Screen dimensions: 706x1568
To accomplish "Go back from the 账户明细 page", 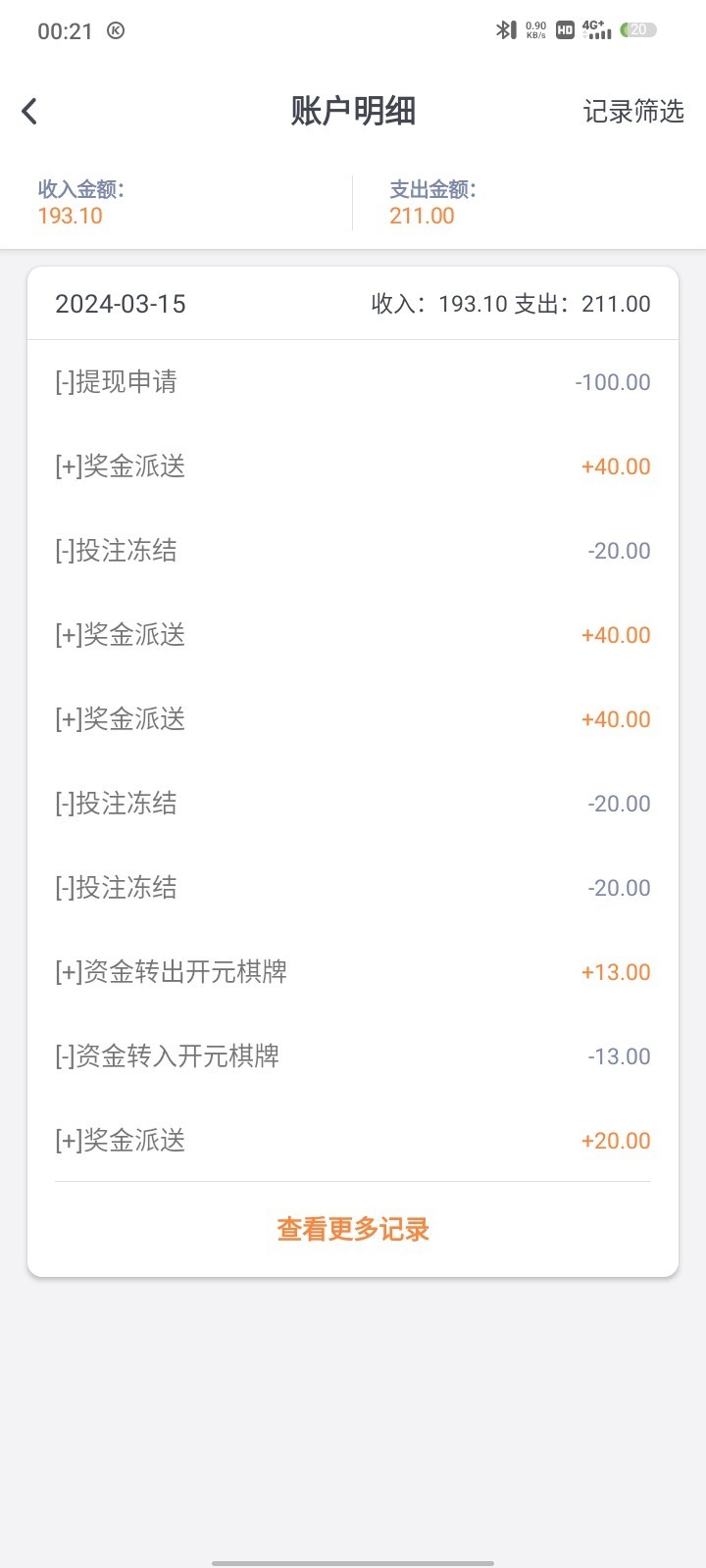I will coord(29,111).
